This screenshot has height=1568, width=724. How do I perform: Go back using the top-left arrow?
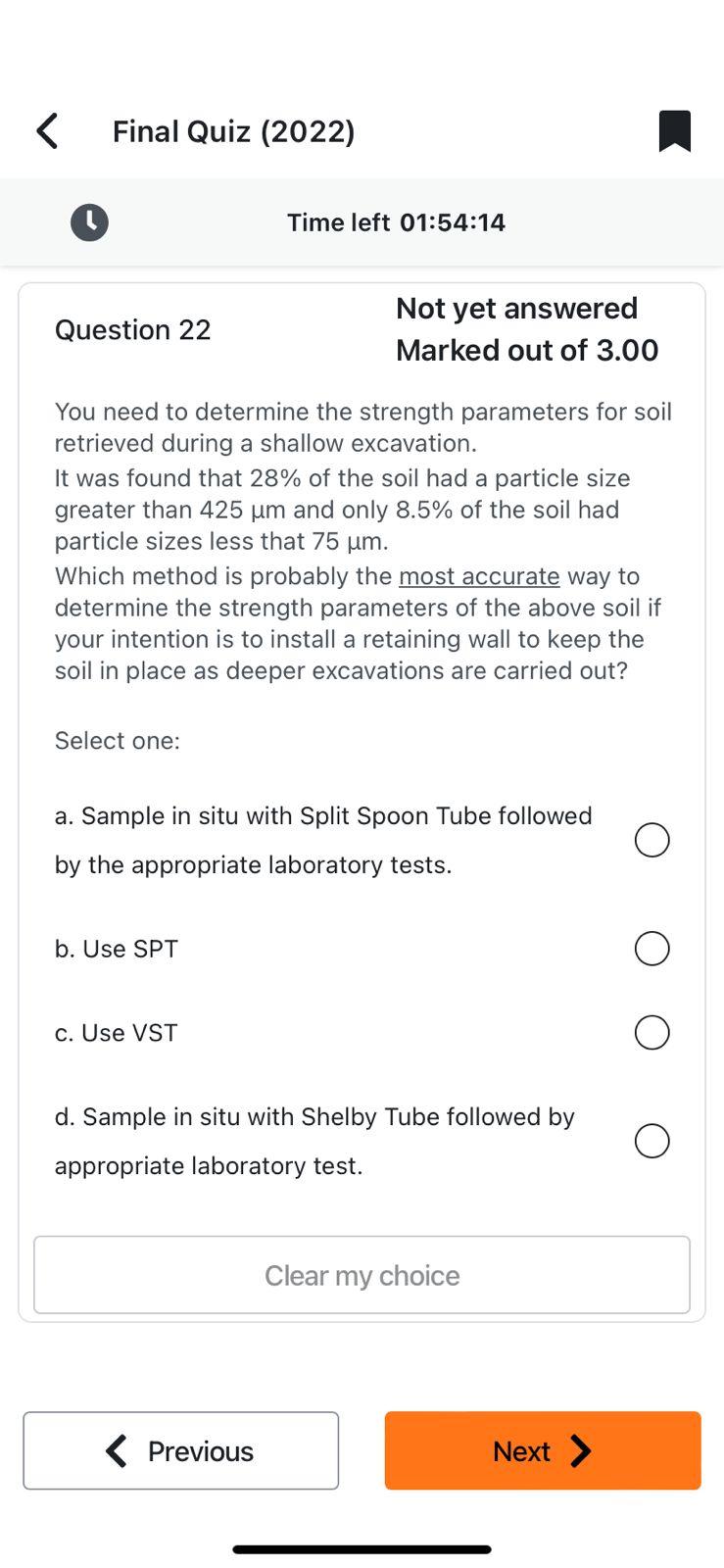point(47,130)
